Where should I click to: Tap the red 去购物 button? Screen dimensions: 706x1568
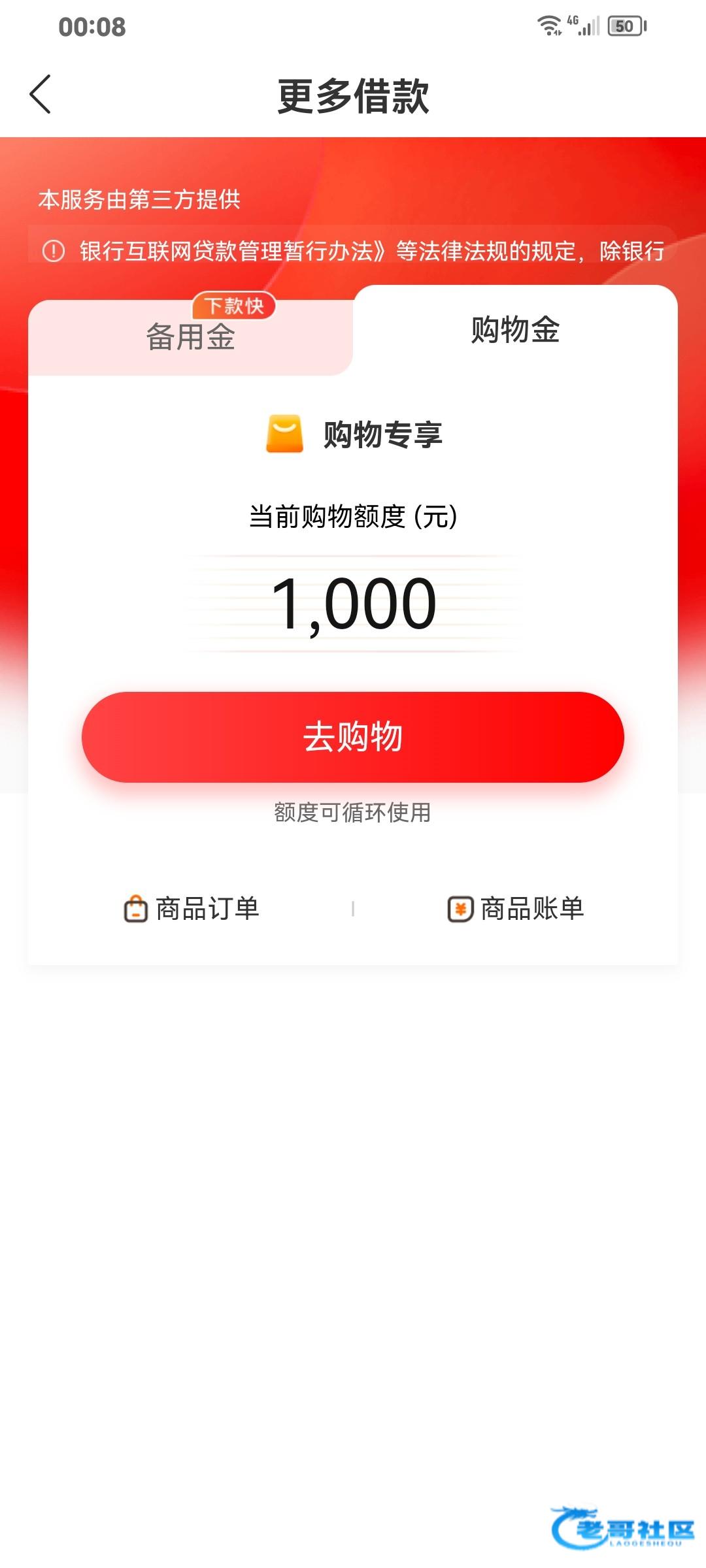click(x=353, y=737)
